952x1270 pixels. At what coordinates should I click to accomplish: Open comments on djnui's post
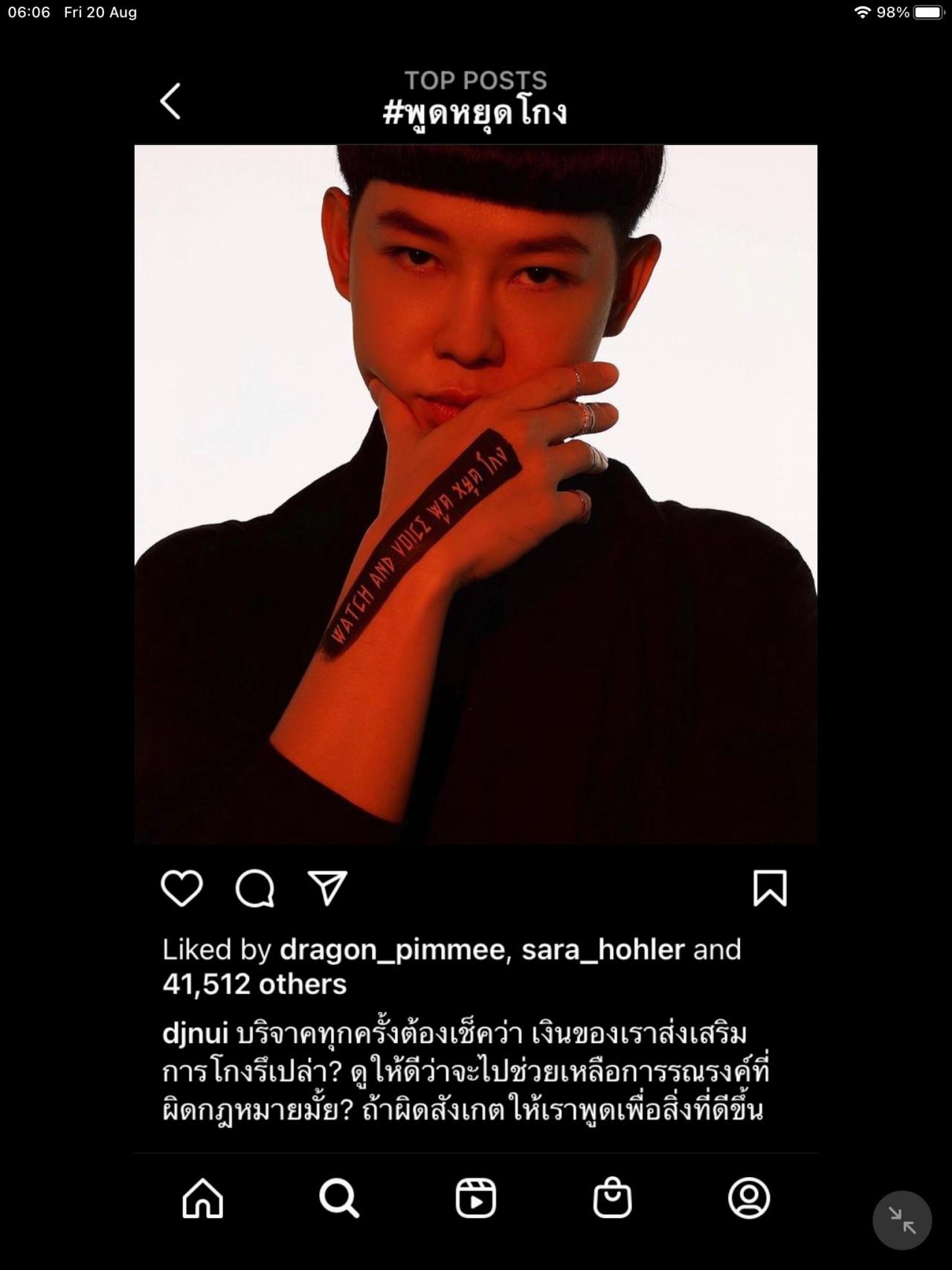coord(254,888)
